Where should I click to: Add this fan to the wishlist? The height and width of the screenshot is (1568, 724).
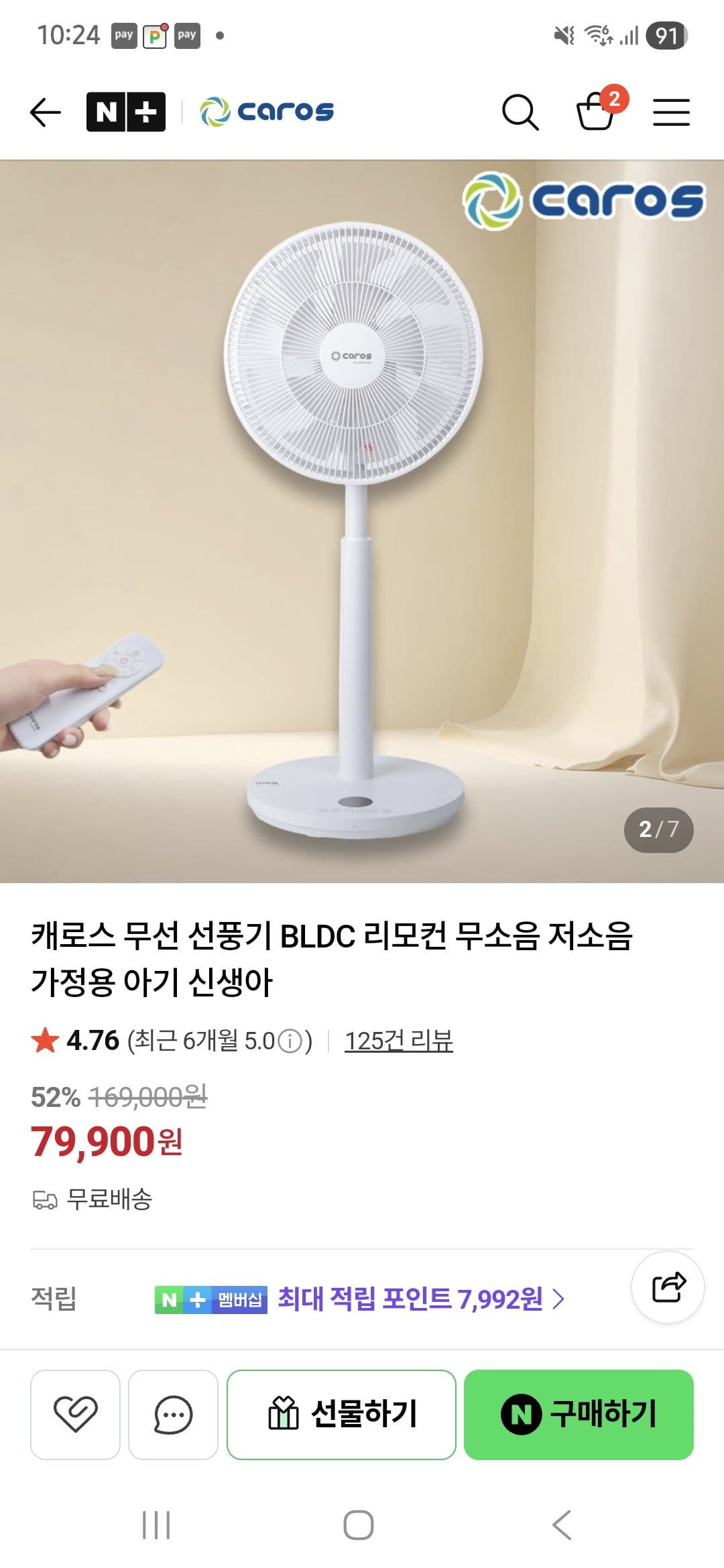[75, 1414]
